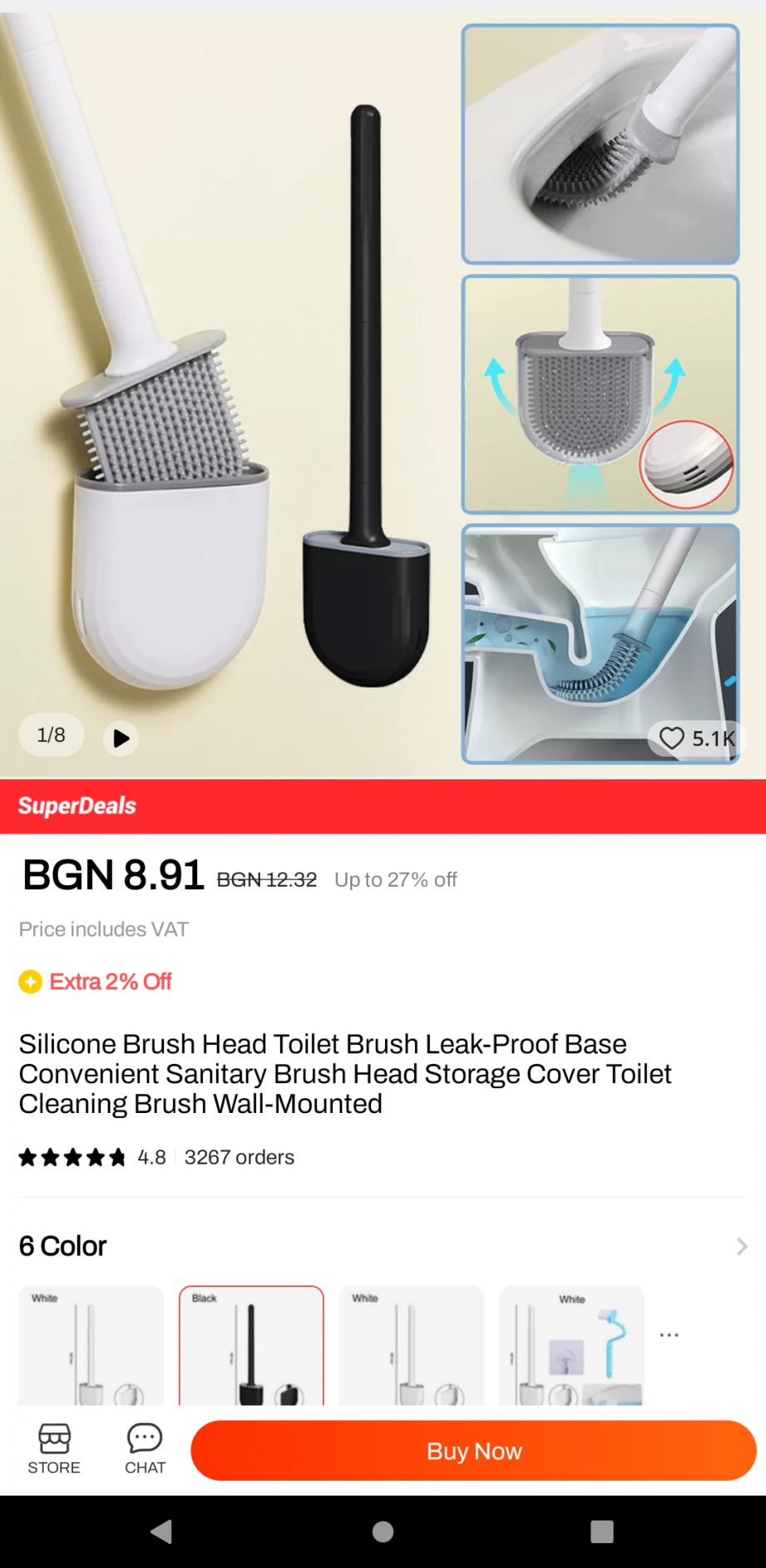Tap the Buy Now button

coord(473,1451)
